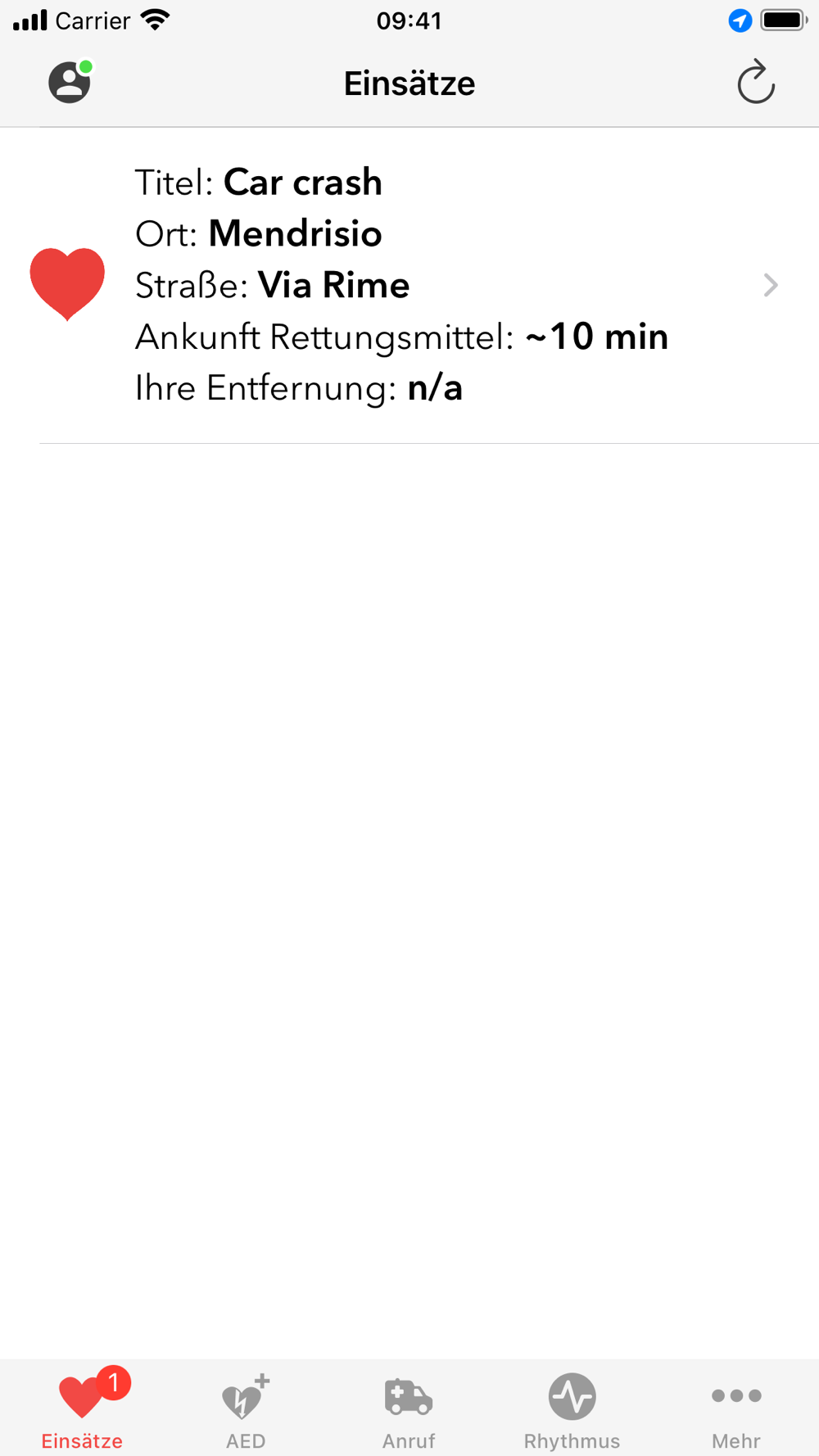Refresh the Einsätze list
The image size is (819, 1456).
755,82
